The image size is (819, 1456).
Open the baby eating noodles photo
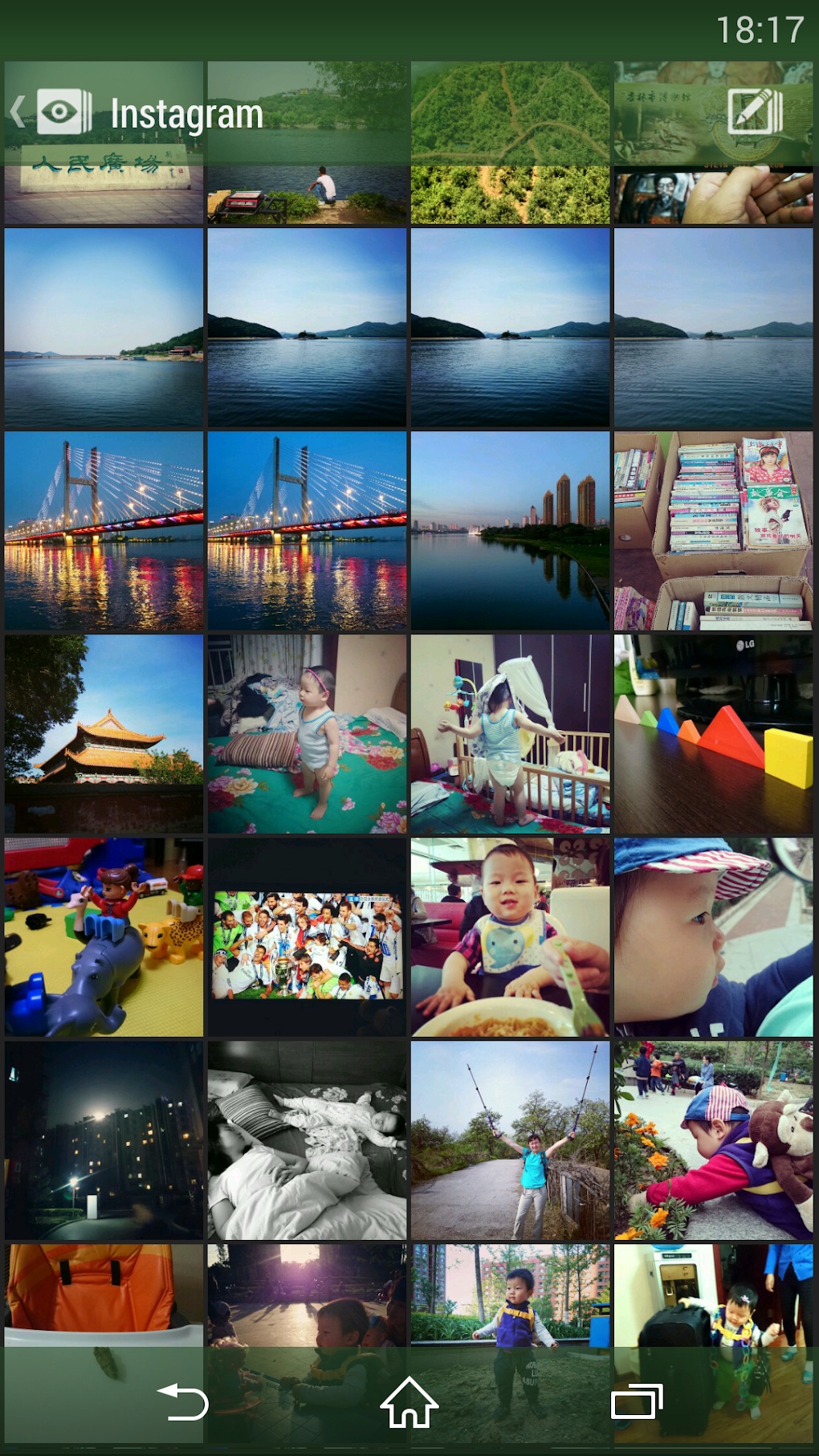coord(510,937)
